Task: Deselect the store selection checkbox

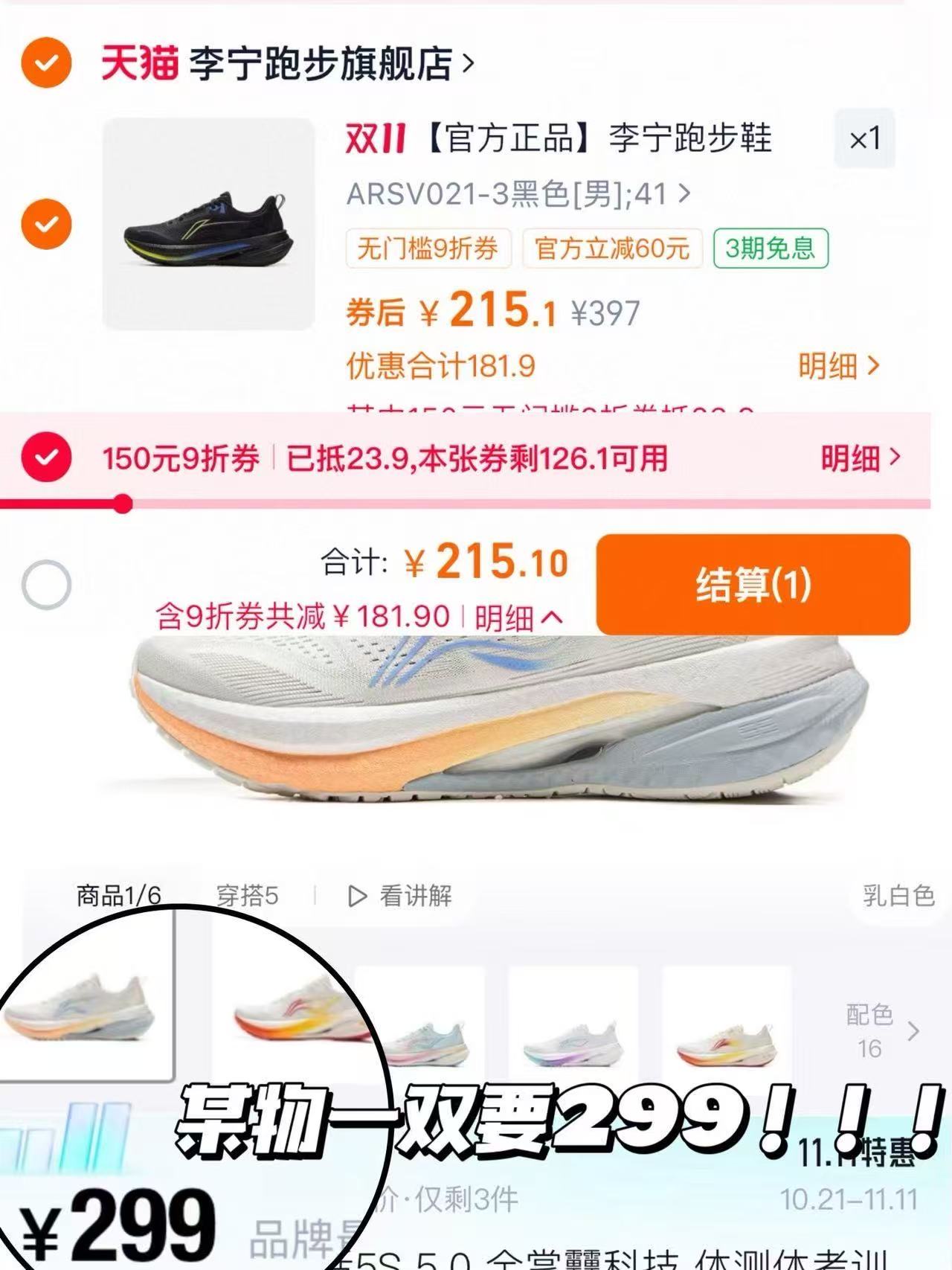Action: pyautogui.click(x=48, y=62)
